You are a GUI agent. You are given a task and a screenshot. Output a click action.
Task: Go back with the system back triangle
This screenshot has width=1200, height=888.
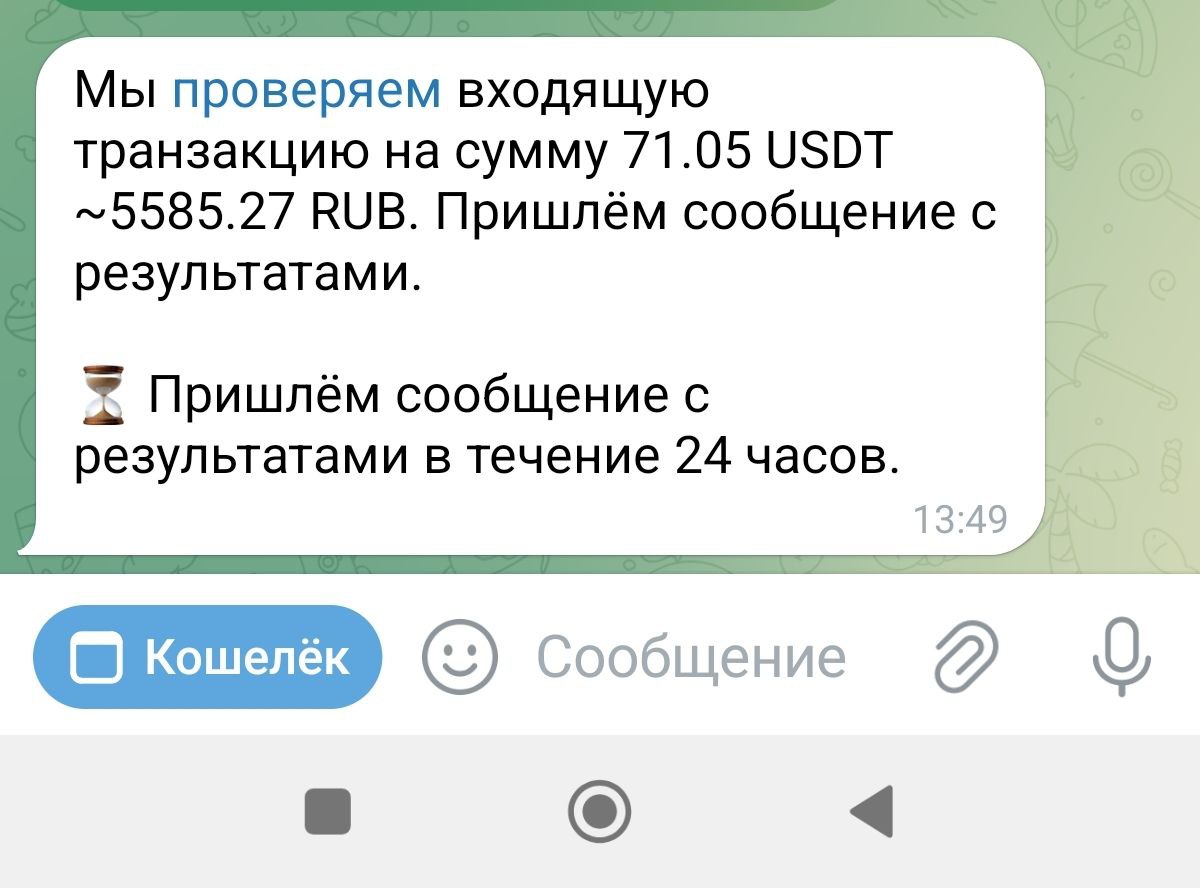pyautogui.click(x=872, y=810)
